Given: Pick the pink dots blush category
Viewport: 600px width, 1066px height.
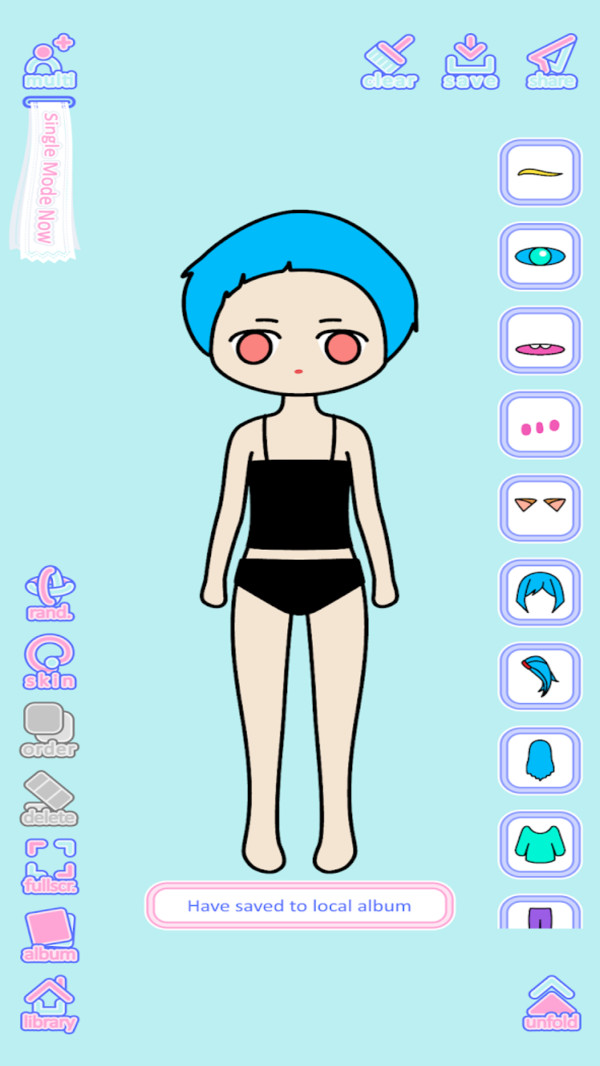Looking at the screenshot, I should (540, 425).
